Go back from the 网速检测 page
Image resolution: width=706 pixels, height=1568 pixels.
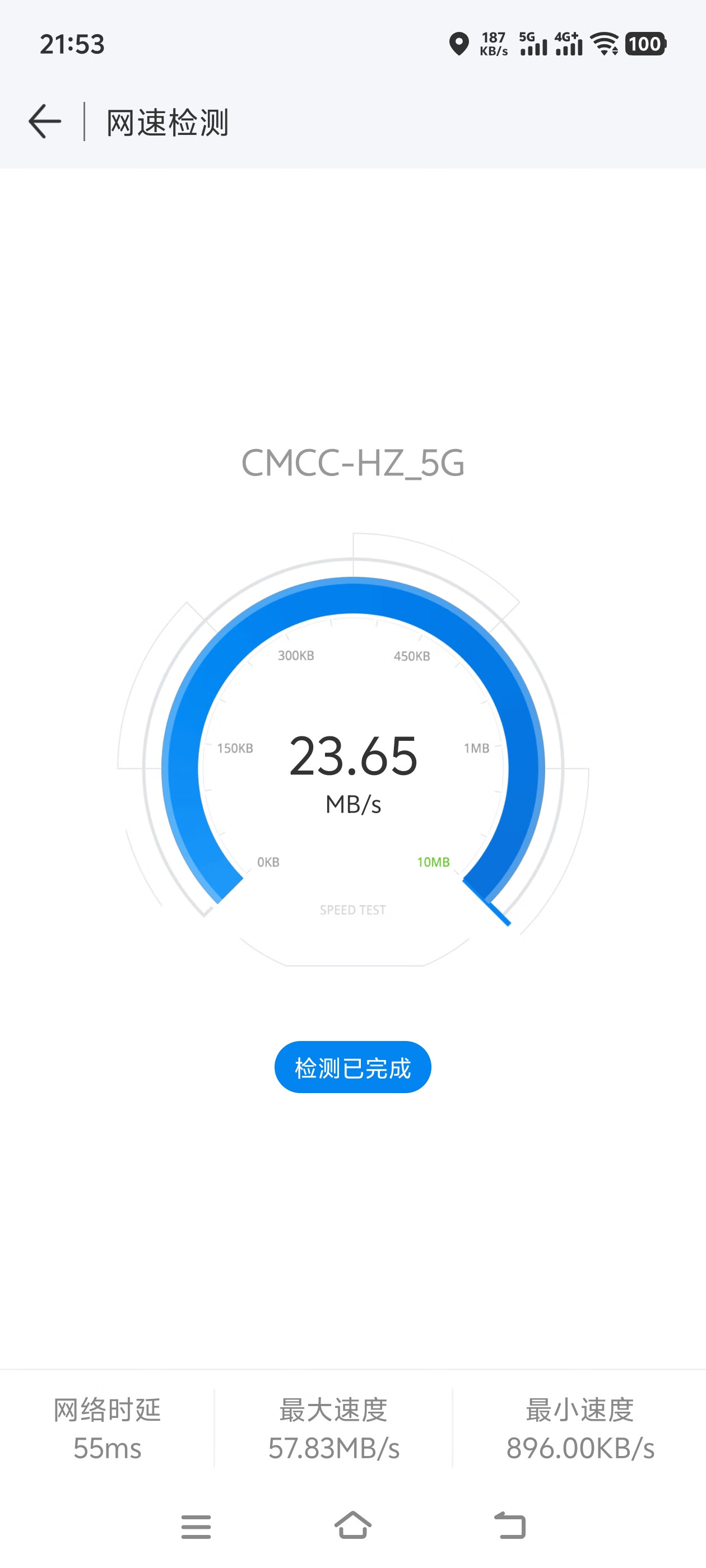[x=45, y=122]
